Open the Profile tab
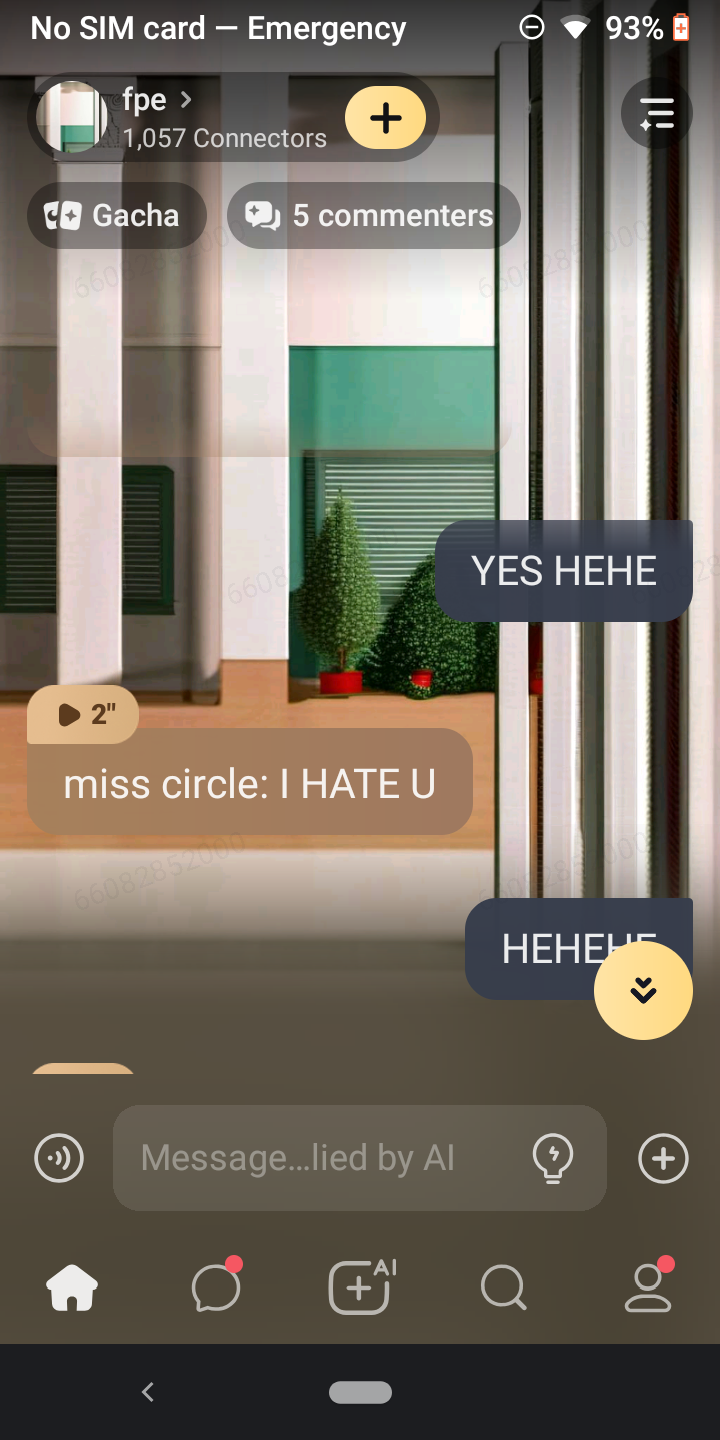The image size is (720, 1440). (x=648, y=1288)
